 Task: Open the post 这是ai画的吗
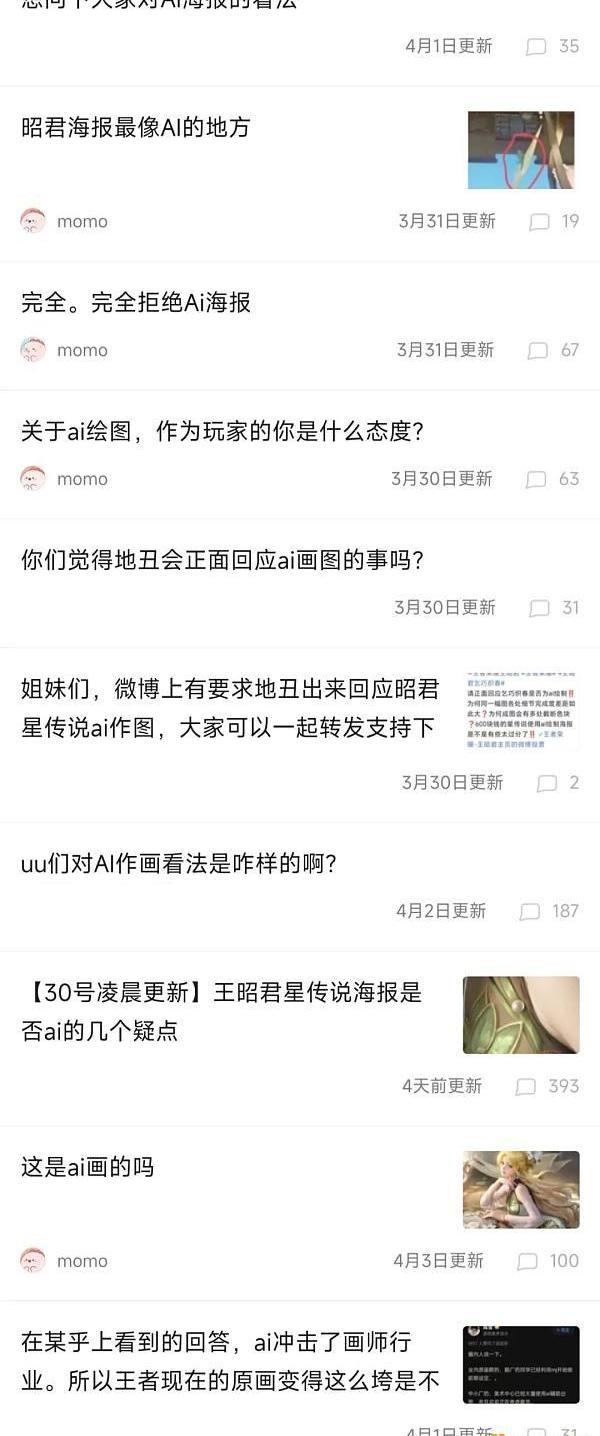click(88, 1167)
